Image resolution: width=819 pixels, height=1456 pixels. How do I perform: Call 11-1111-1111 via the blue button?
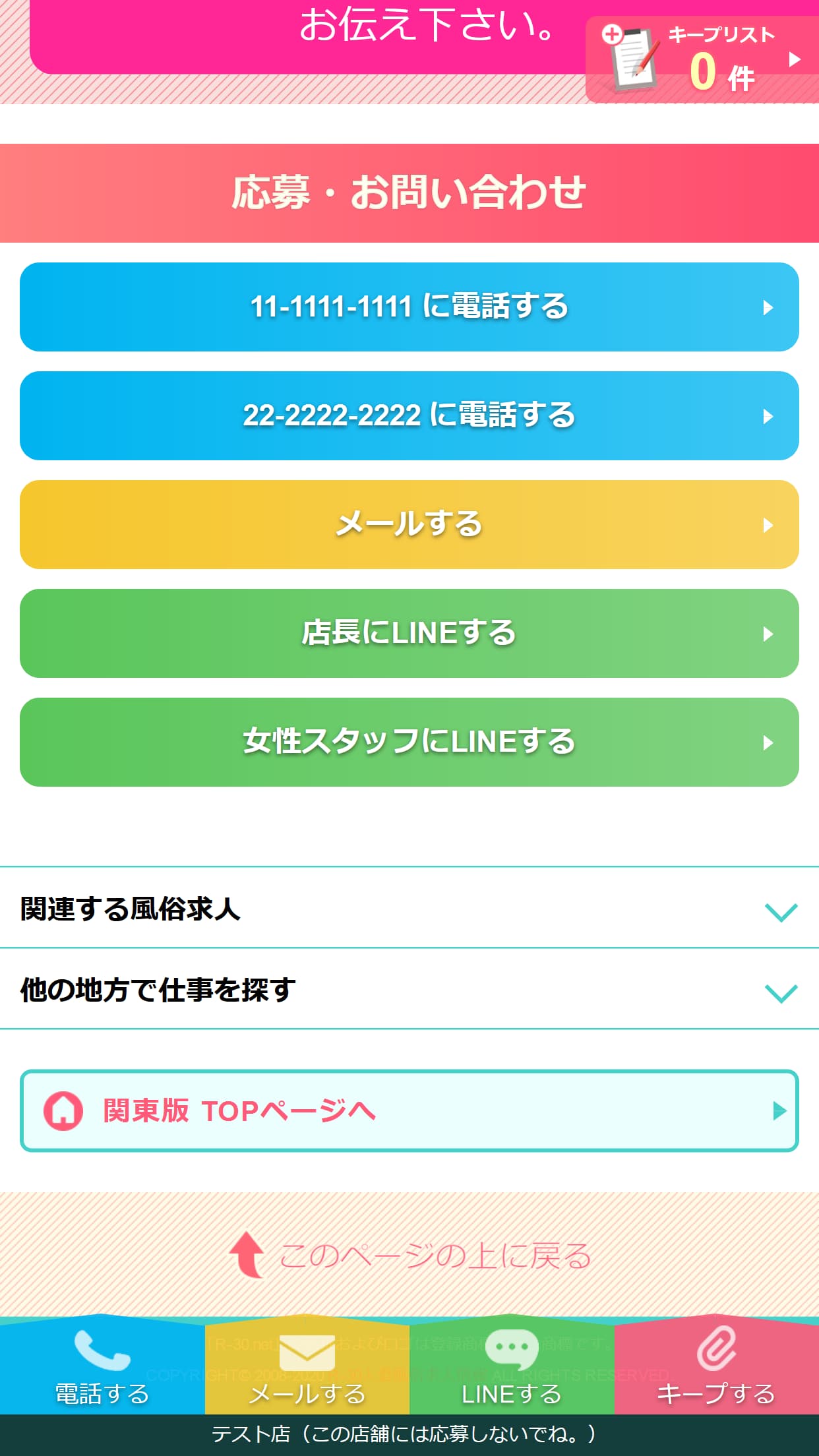click(409, 306)
